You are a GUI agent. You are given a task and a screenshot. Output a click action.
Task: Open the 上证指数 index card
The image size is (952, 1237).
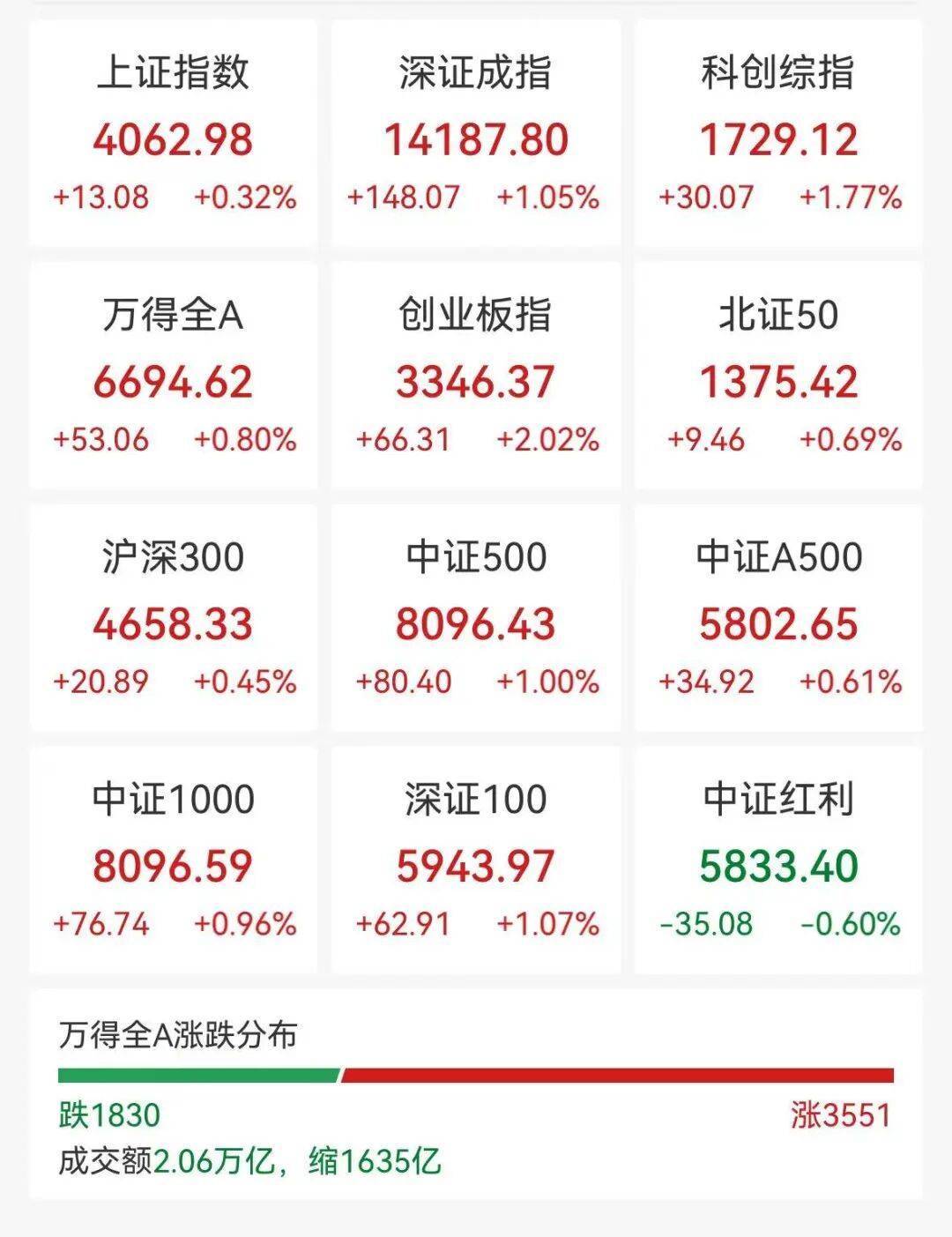[x=173, y=134]
